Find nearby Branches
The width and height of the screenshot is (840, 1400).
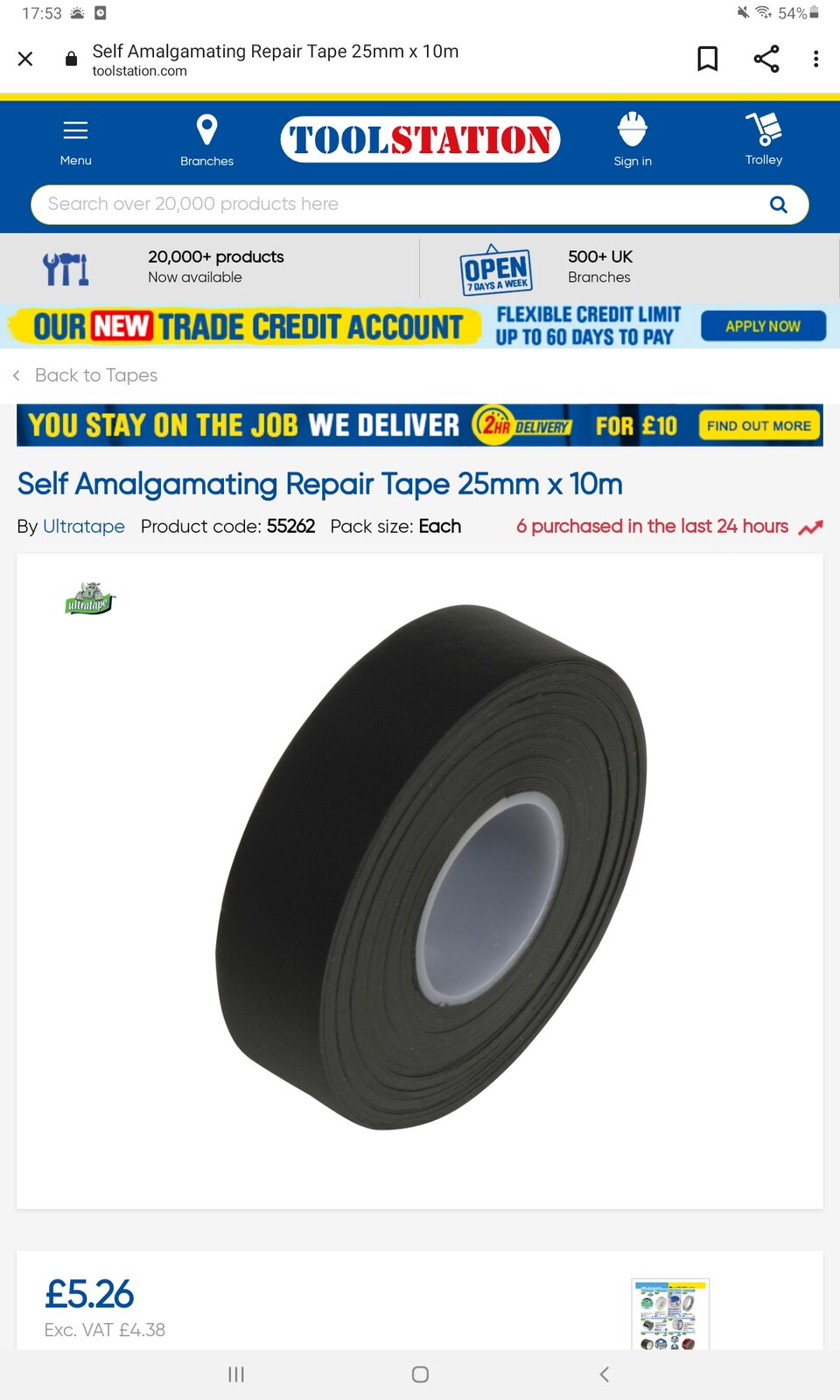(x=206, y=142)
